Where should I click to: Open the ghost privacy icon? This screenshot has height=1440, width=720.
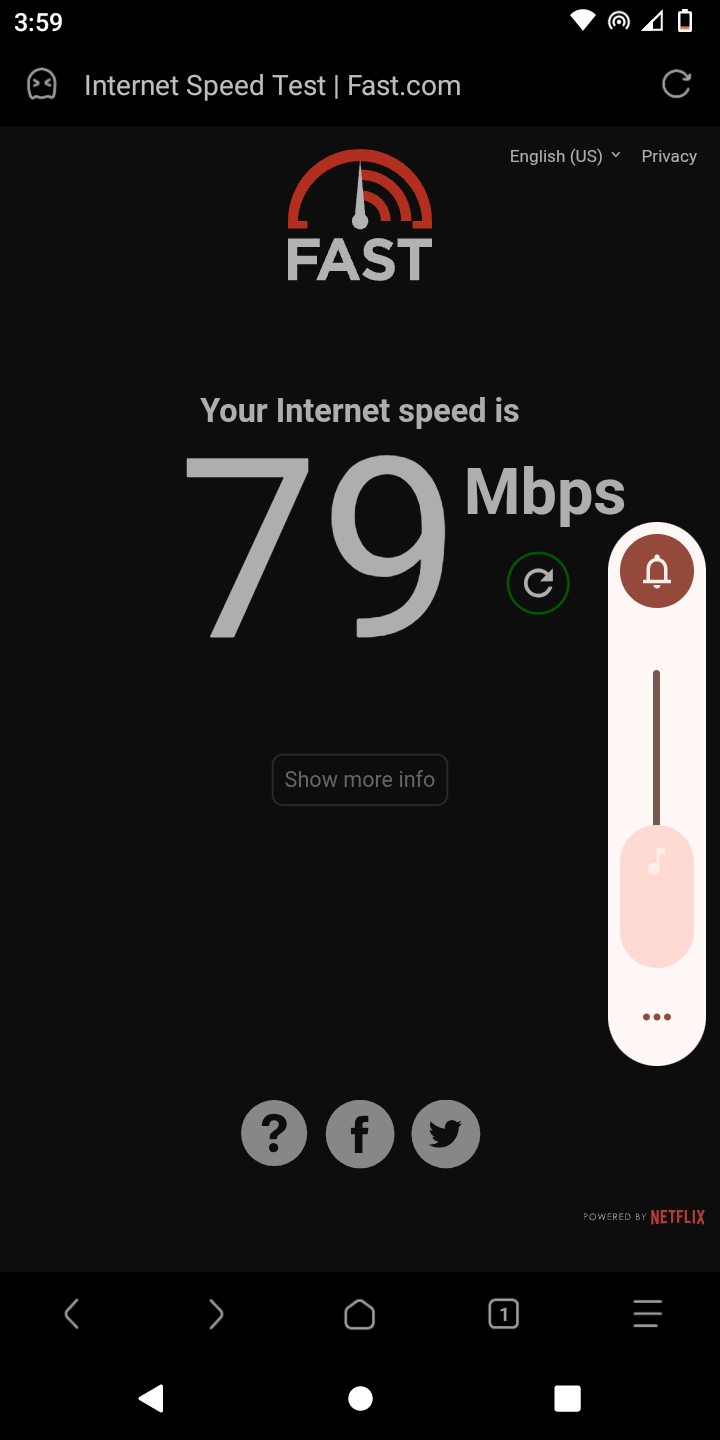[x=41, y=85]
